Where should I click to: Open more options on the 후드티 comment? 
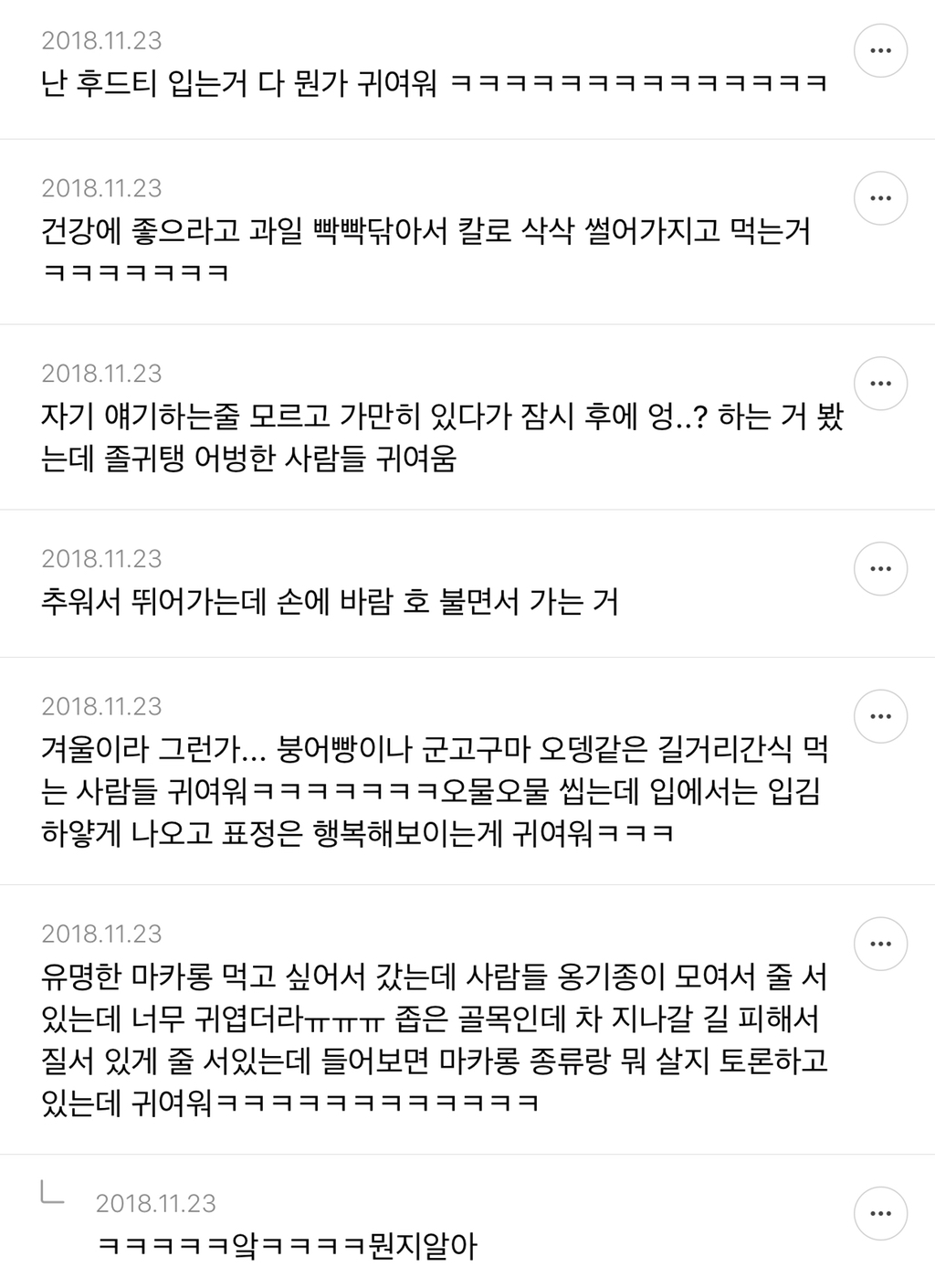pos(880,50)
